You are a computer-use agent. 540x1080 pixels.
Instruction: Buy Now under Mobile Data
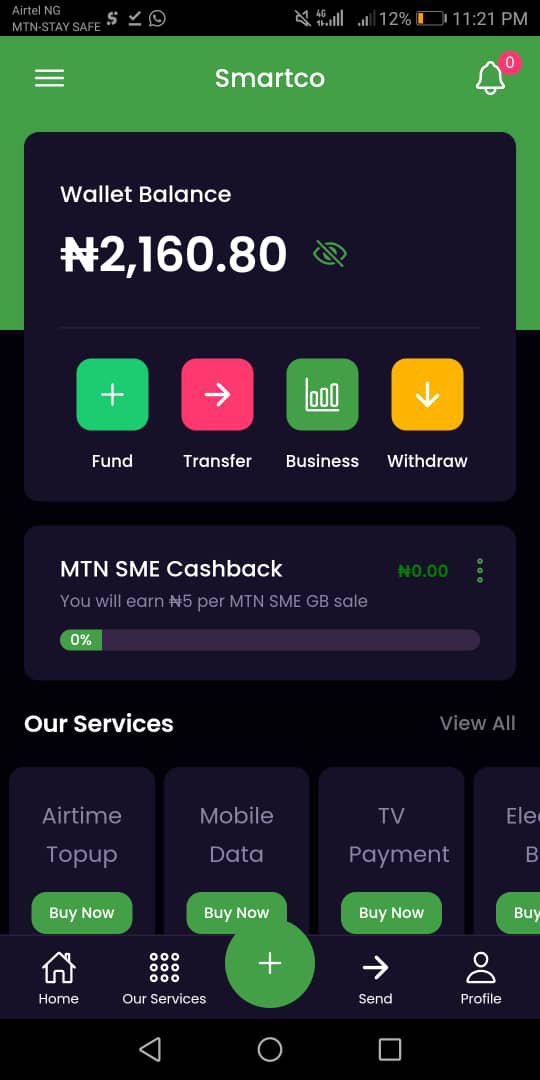click(x=236, y=913)
